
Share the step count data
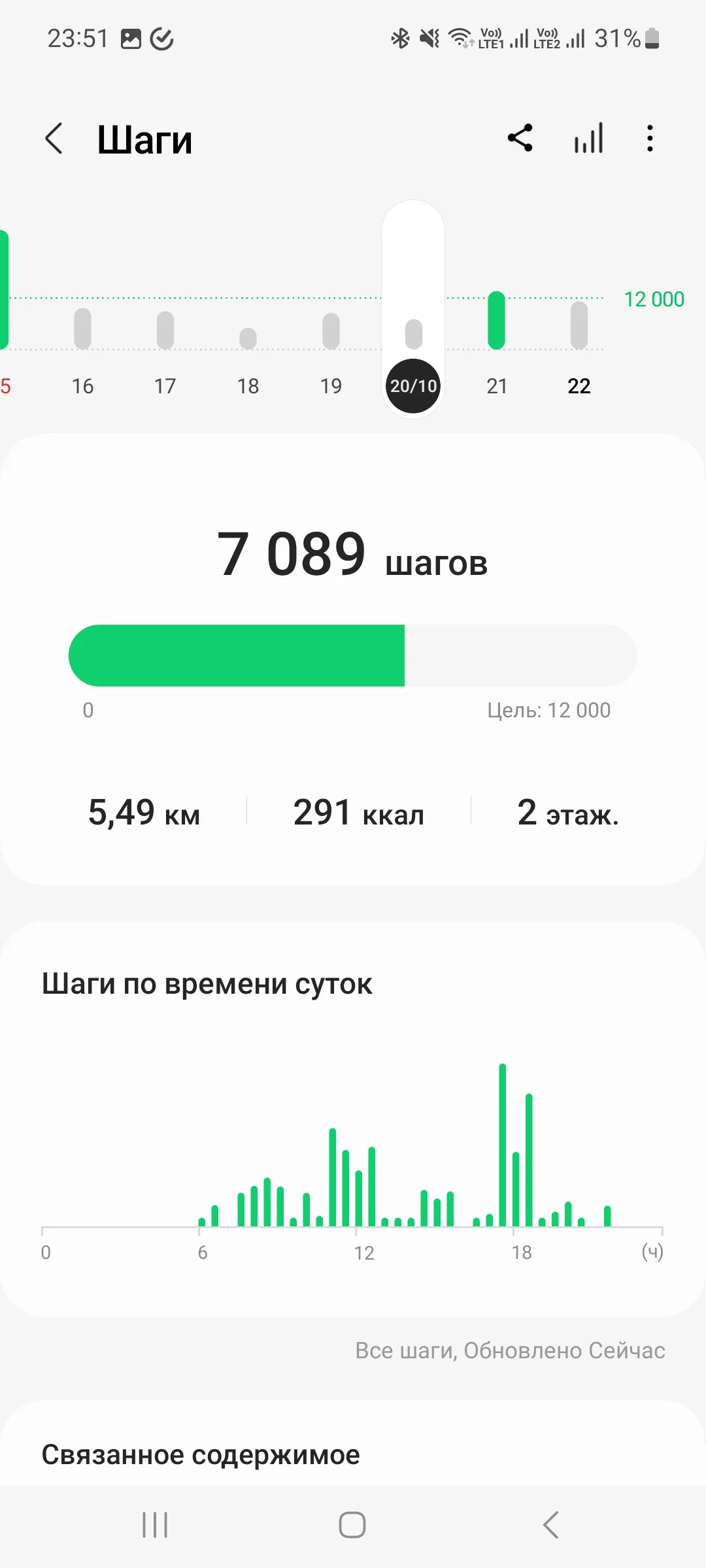tap(520, 139)
